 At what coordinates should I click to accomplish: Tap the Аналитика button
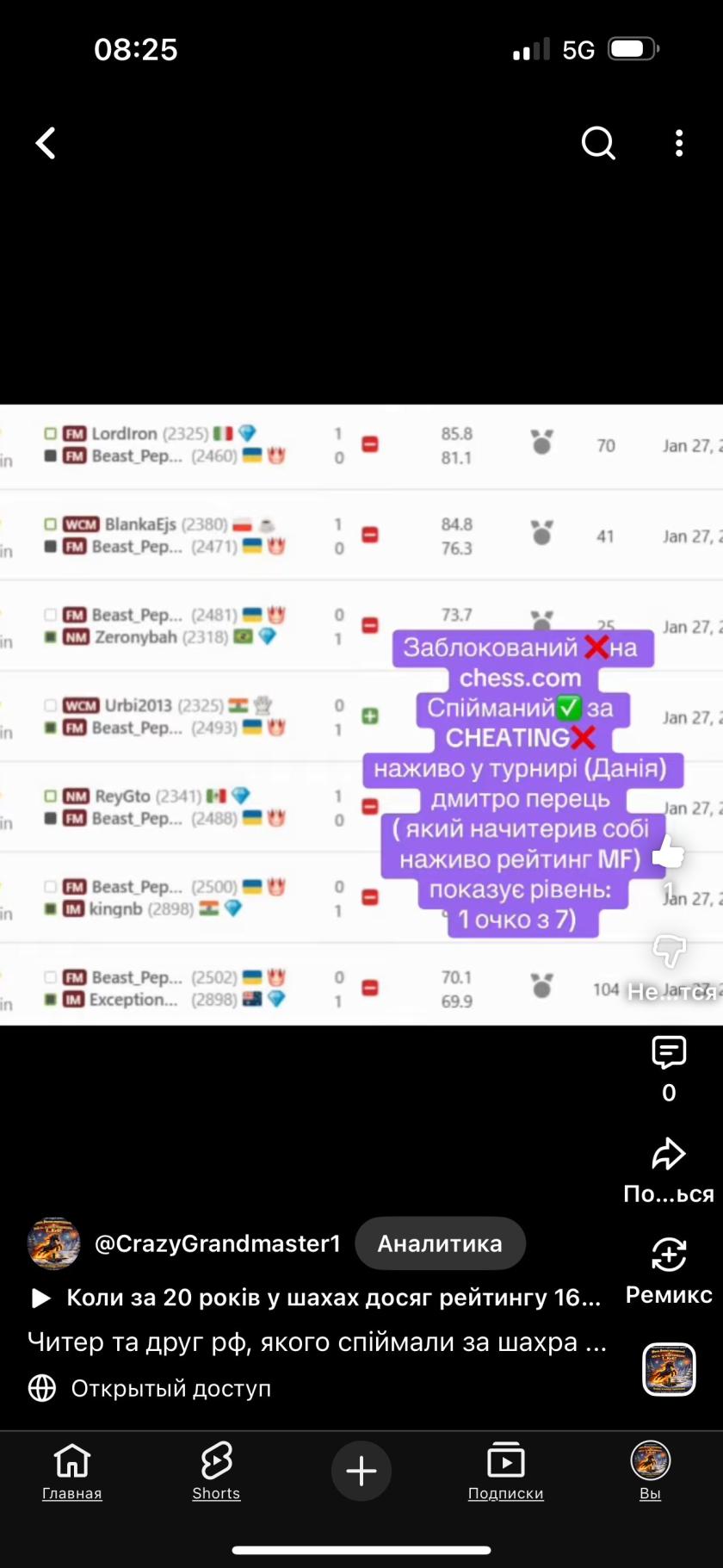point(440,1243)
